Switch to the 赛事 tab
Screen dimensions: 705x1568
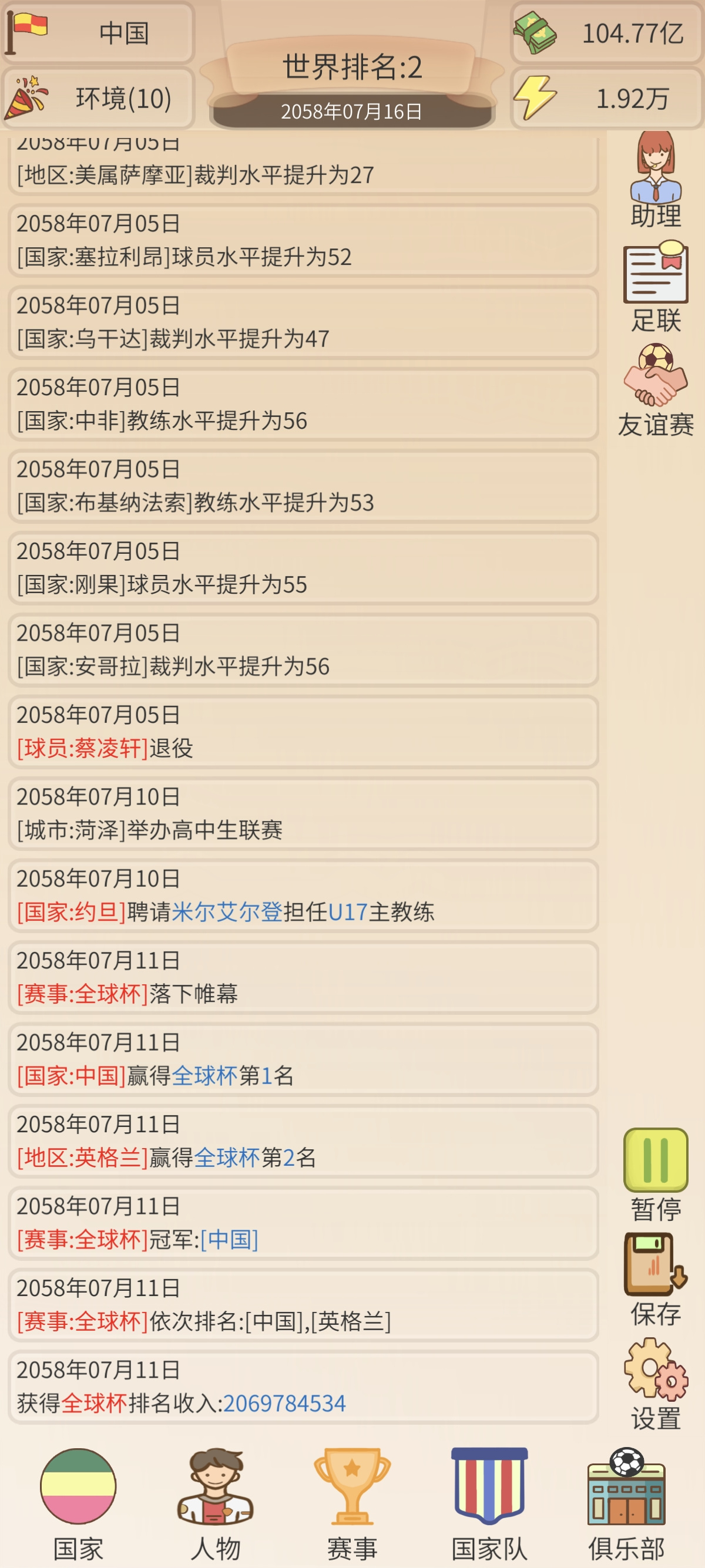click(352, 1505)
